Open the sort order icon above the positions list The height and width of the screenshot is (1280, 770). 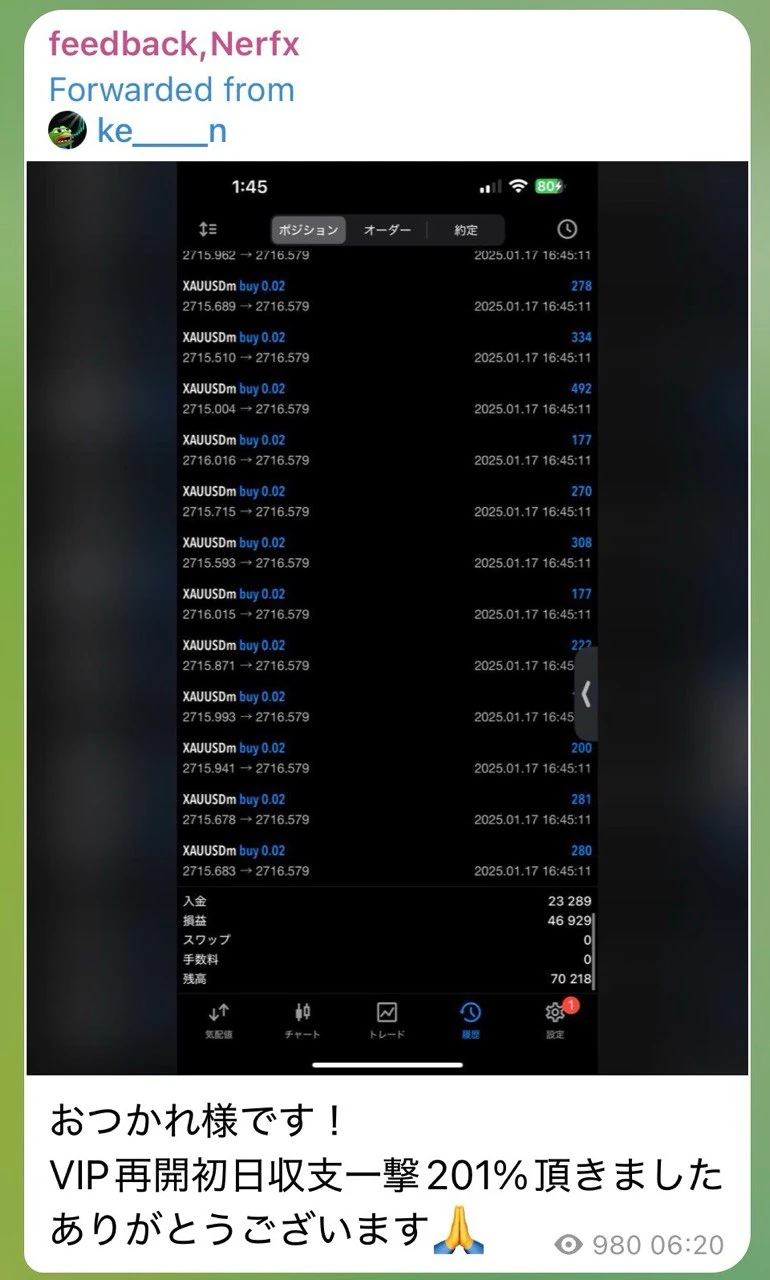pos(209,229)
